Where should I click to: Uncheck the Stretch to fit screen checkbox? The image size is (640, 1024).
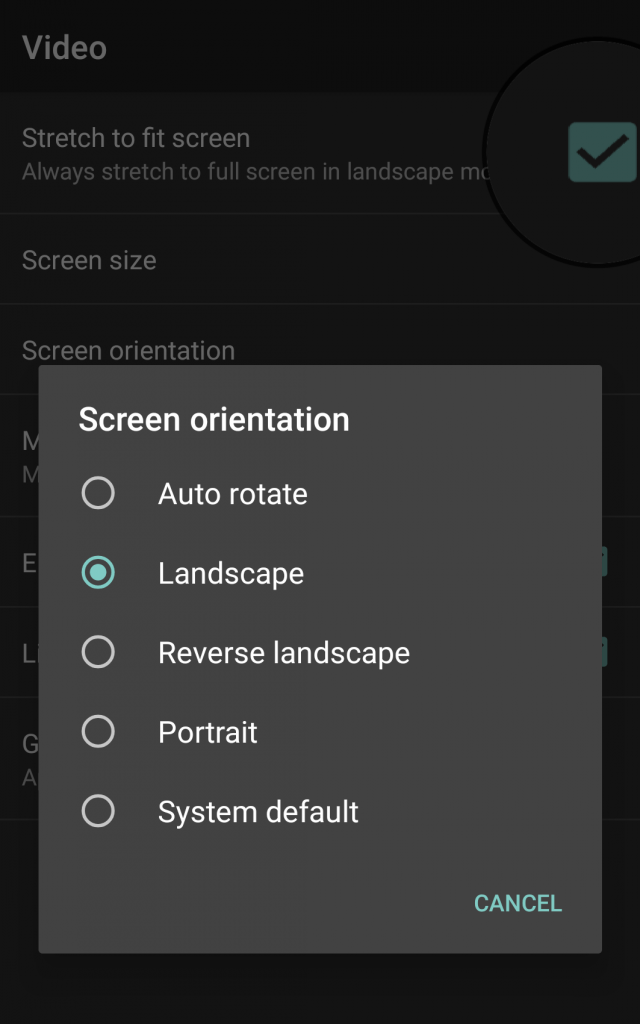tap(601, 152)
